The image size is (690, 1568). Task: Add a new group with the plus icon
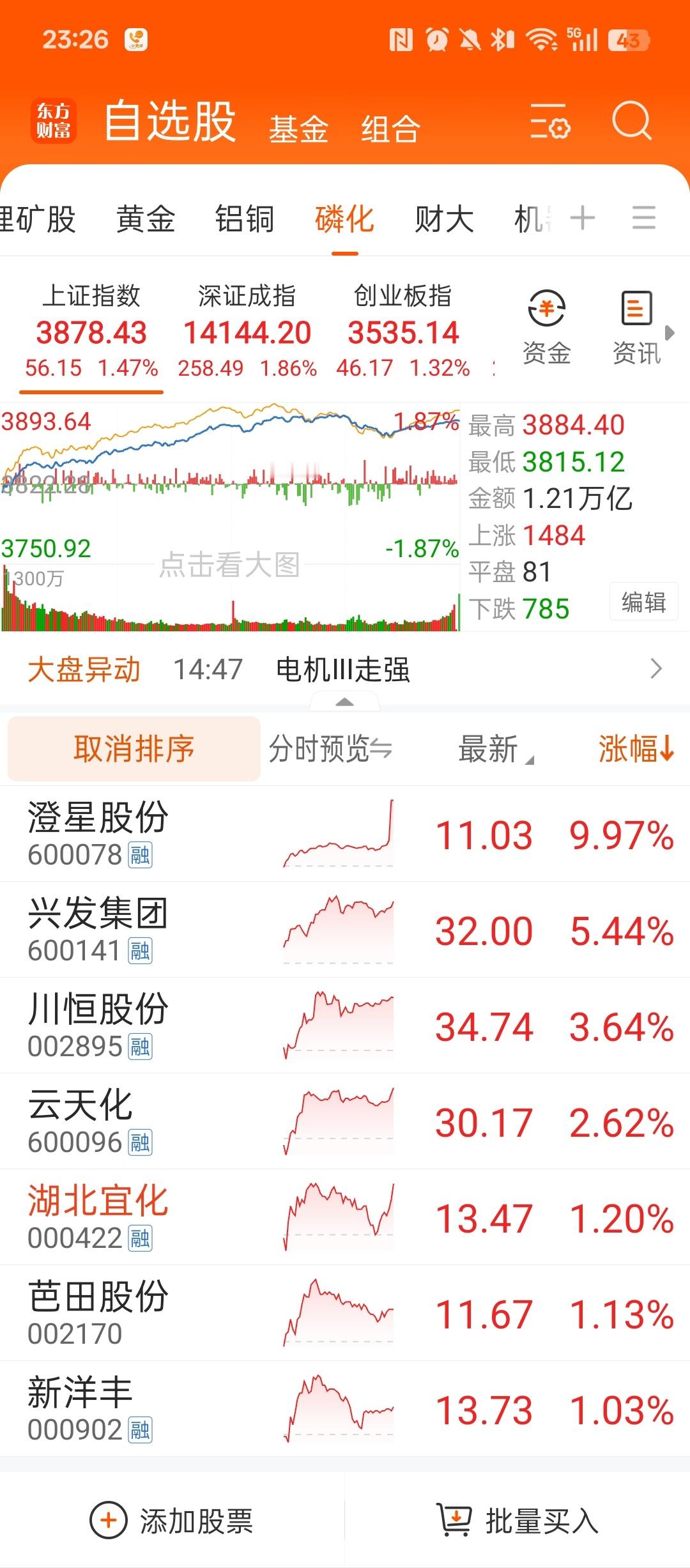pyautogui.click(x=582, y=218)
